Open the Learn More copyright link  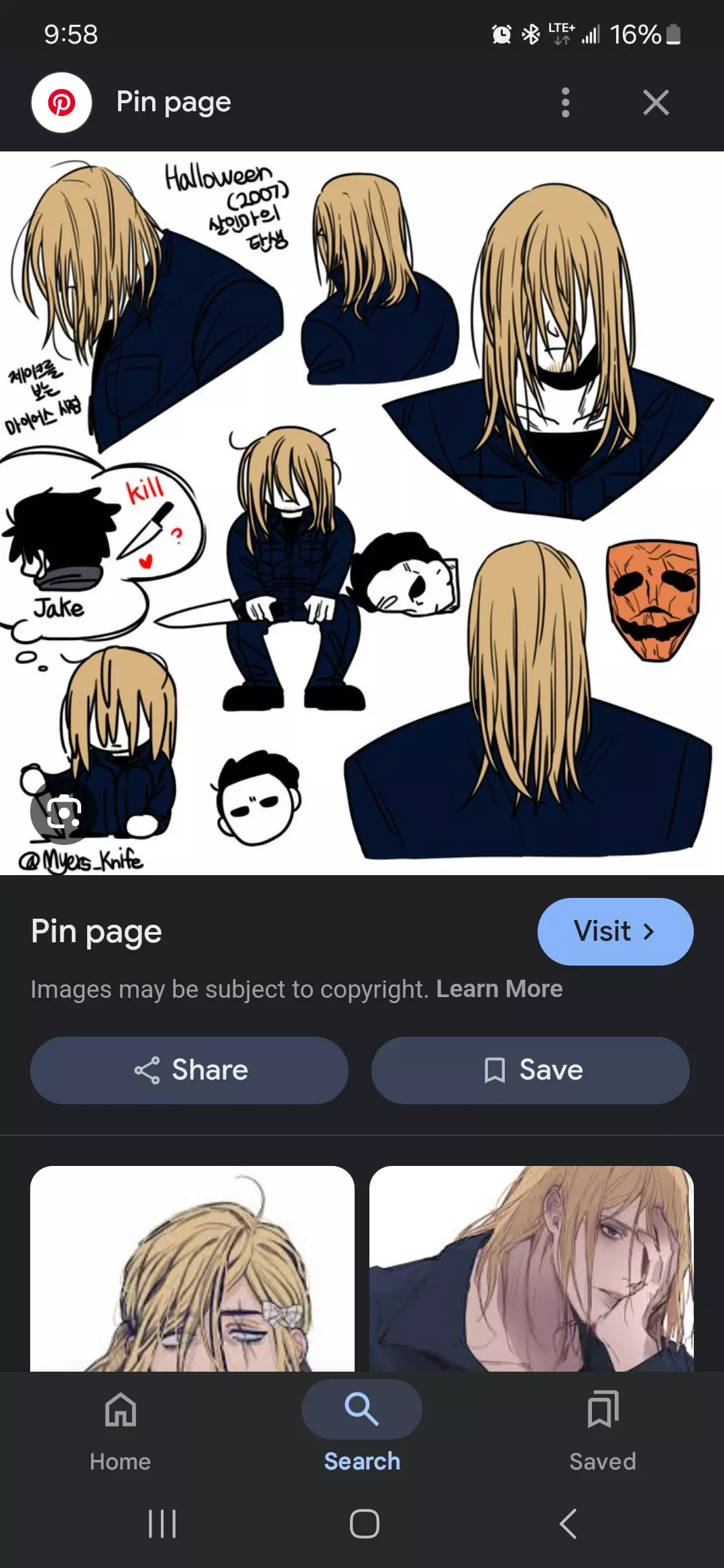(499, 989)
